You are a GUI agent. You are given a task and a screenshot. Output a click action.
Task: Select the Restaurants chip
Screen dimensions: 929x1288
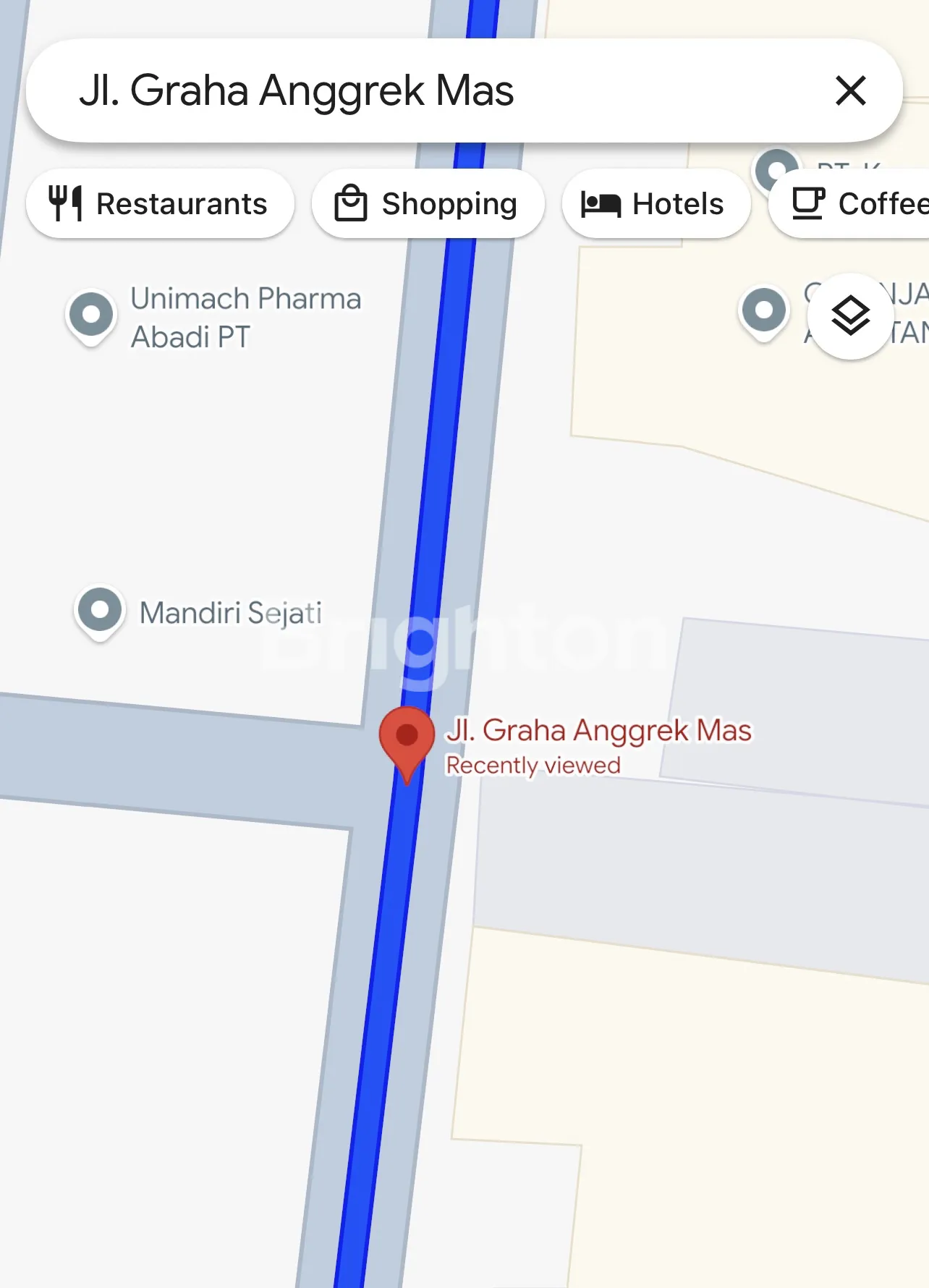coord(160,204)
